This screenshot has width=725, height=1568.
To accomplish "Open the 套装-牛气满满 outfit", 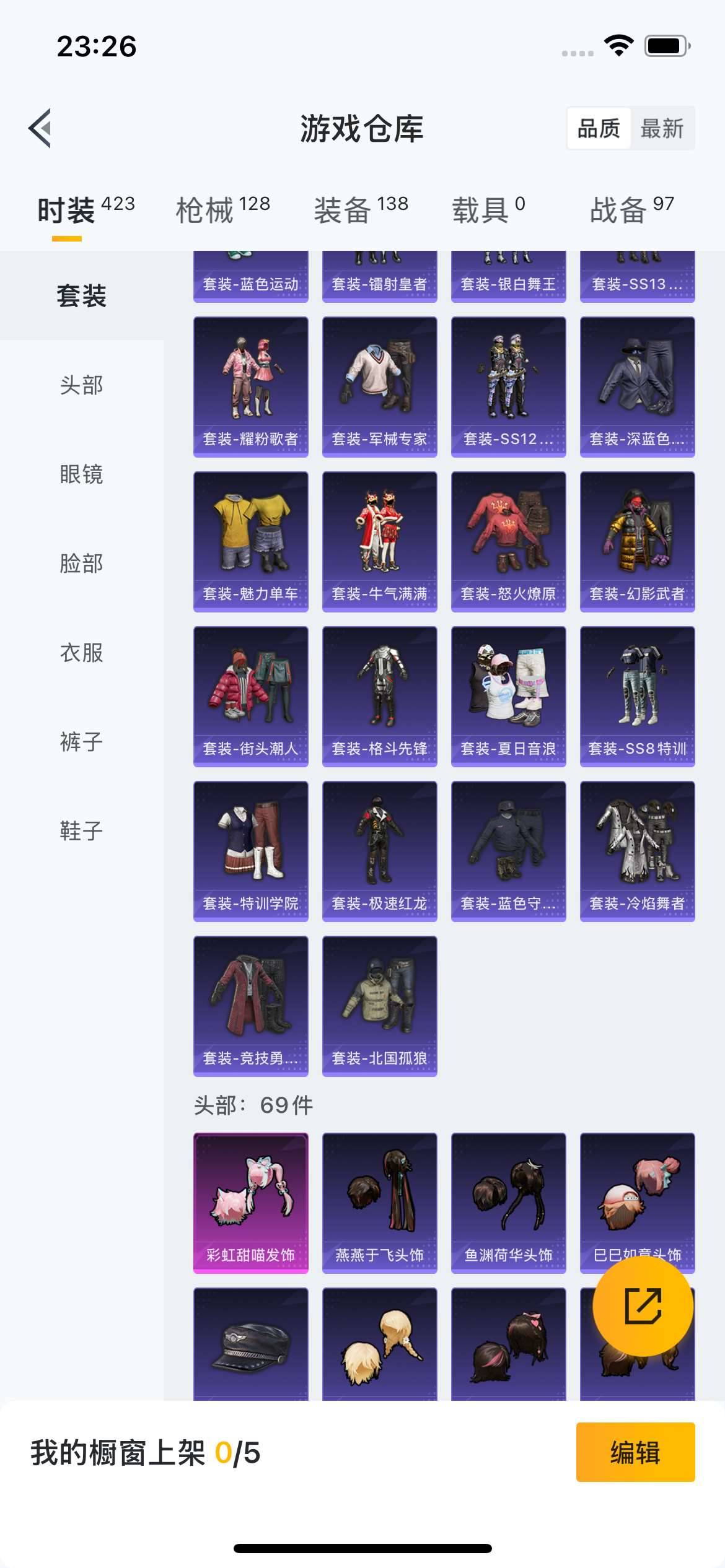I will coord(379,541).
